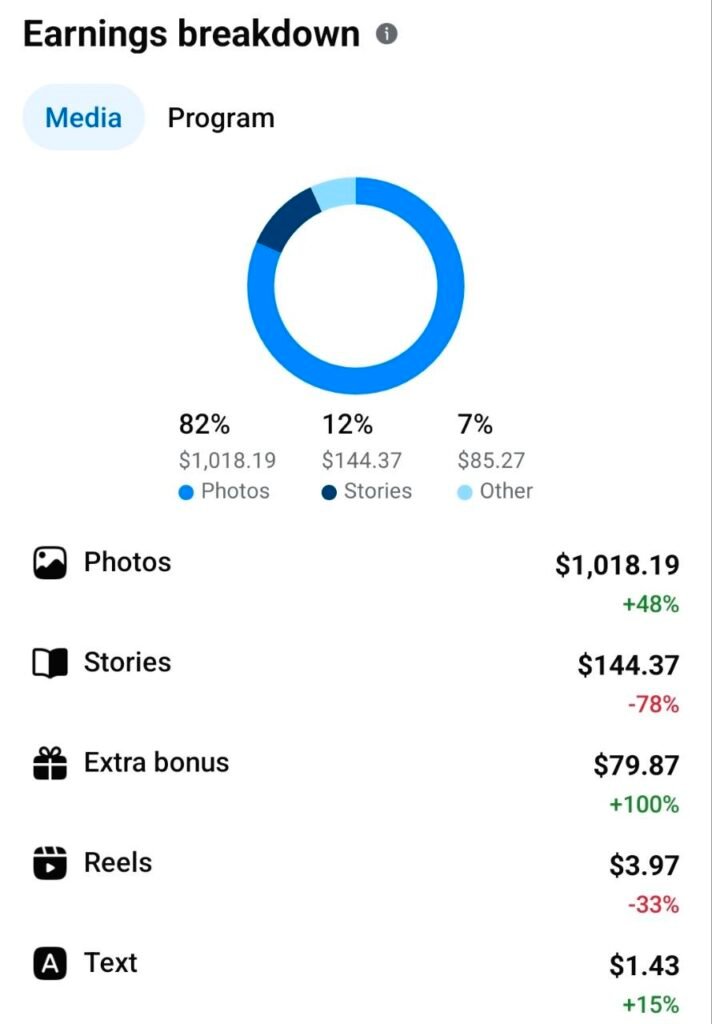
Task: Open the Earnings breakdown info icon
Action: click(x=386, y=34)
